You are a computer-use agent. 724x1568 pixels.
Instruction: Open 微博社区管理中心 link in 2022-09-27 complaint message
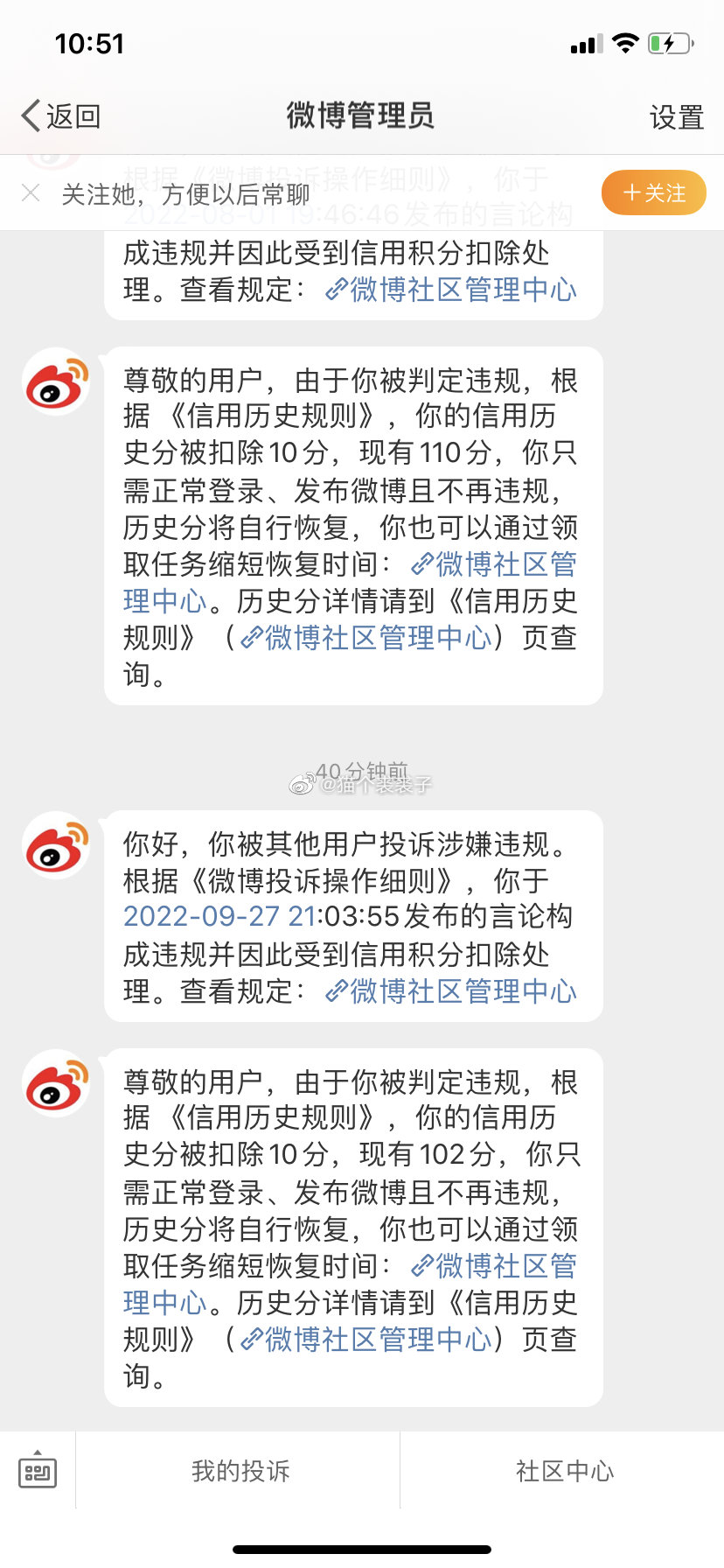(x=451, y=991)
